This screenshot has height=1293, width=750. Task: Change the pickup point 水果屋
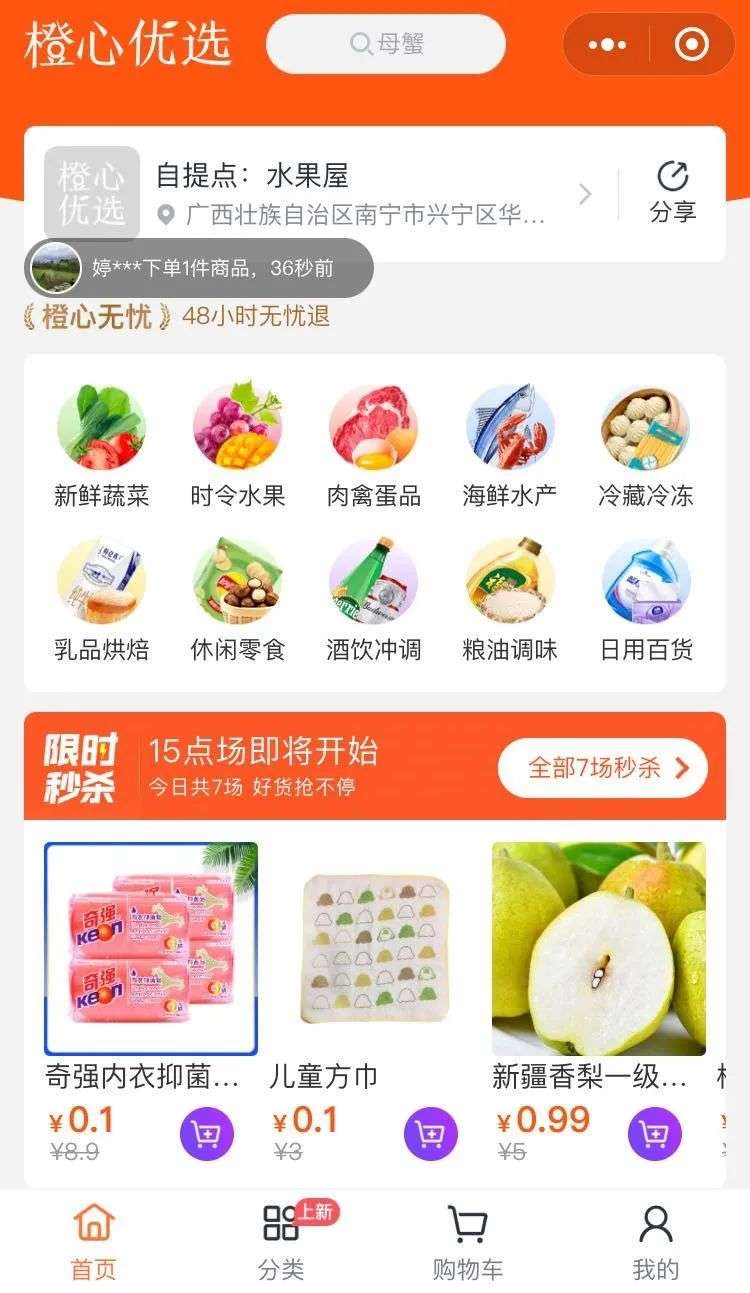click(x=370, y=194)
